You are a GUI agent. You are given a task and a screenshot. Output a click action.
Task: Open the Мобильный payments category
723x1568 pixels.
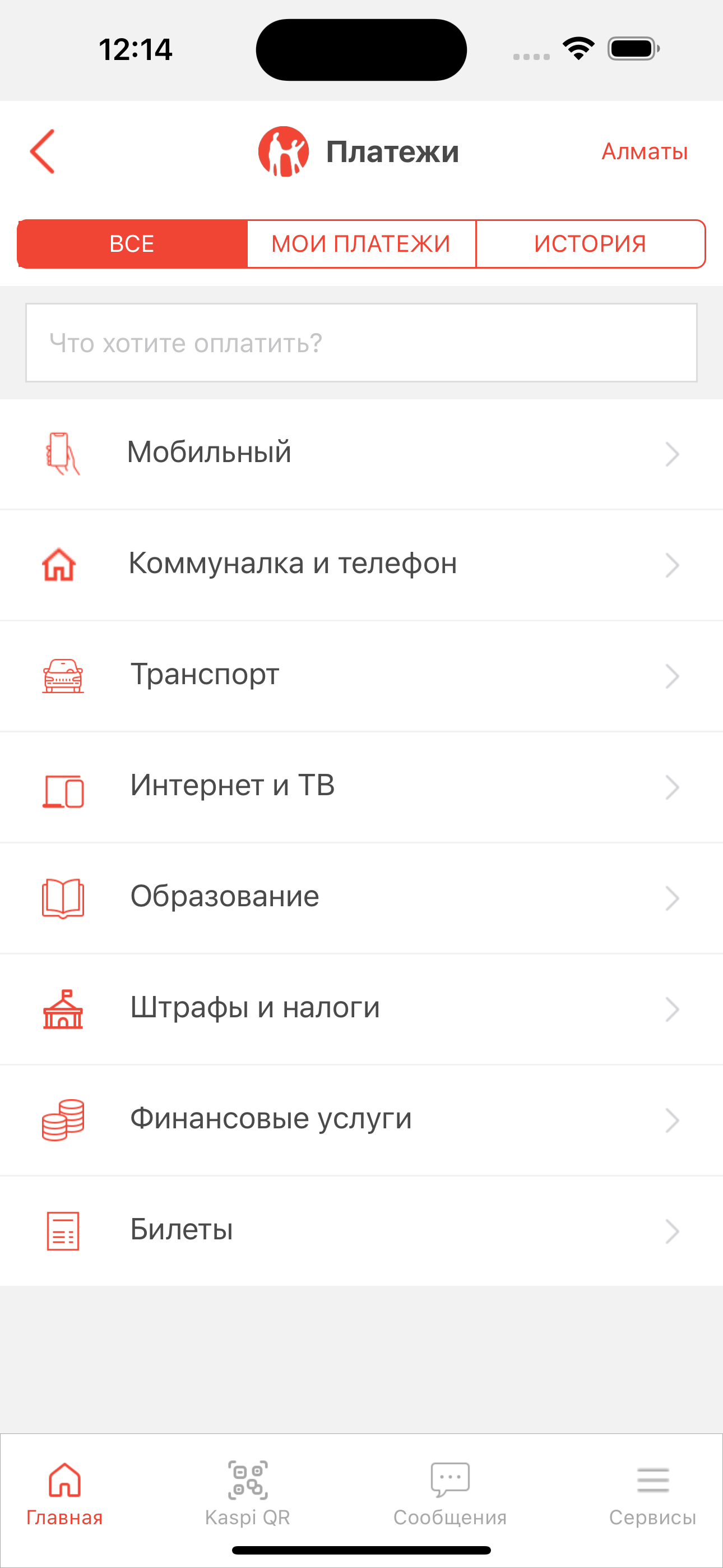pyautogui.click(x=361, y=454)
